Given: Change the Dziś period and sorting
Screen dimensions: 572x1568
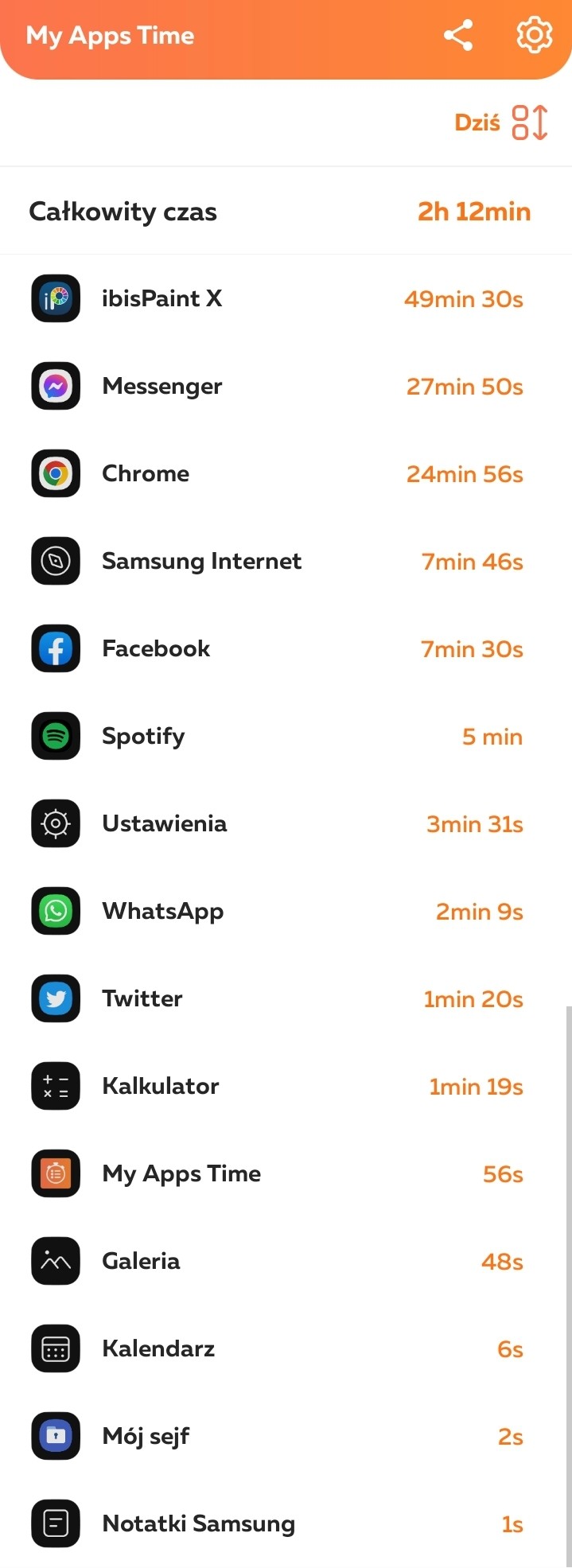Looking at the screenshot, I should click(501, 123).
